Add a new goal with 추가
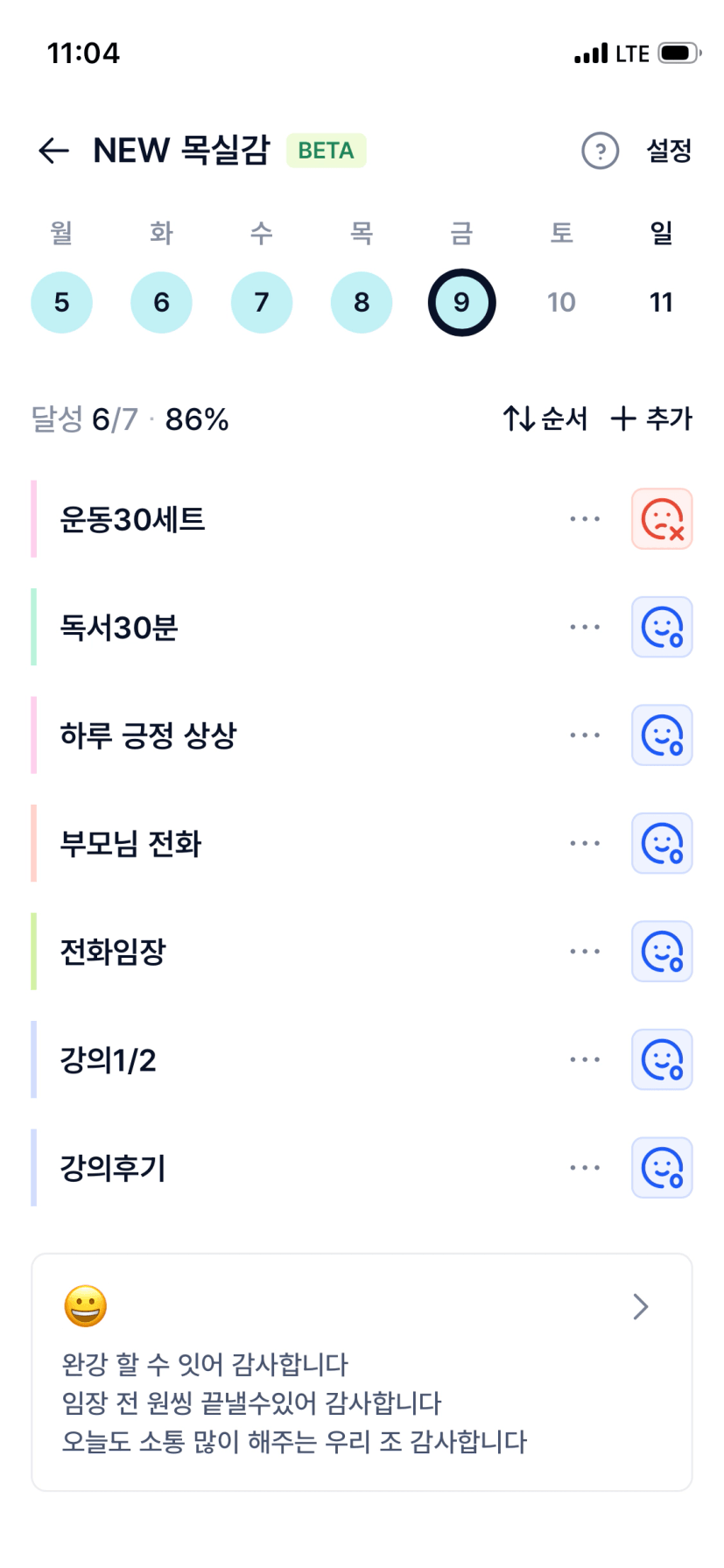The image size is (724, 1568). pyautogui.click(x=651, y=418)
